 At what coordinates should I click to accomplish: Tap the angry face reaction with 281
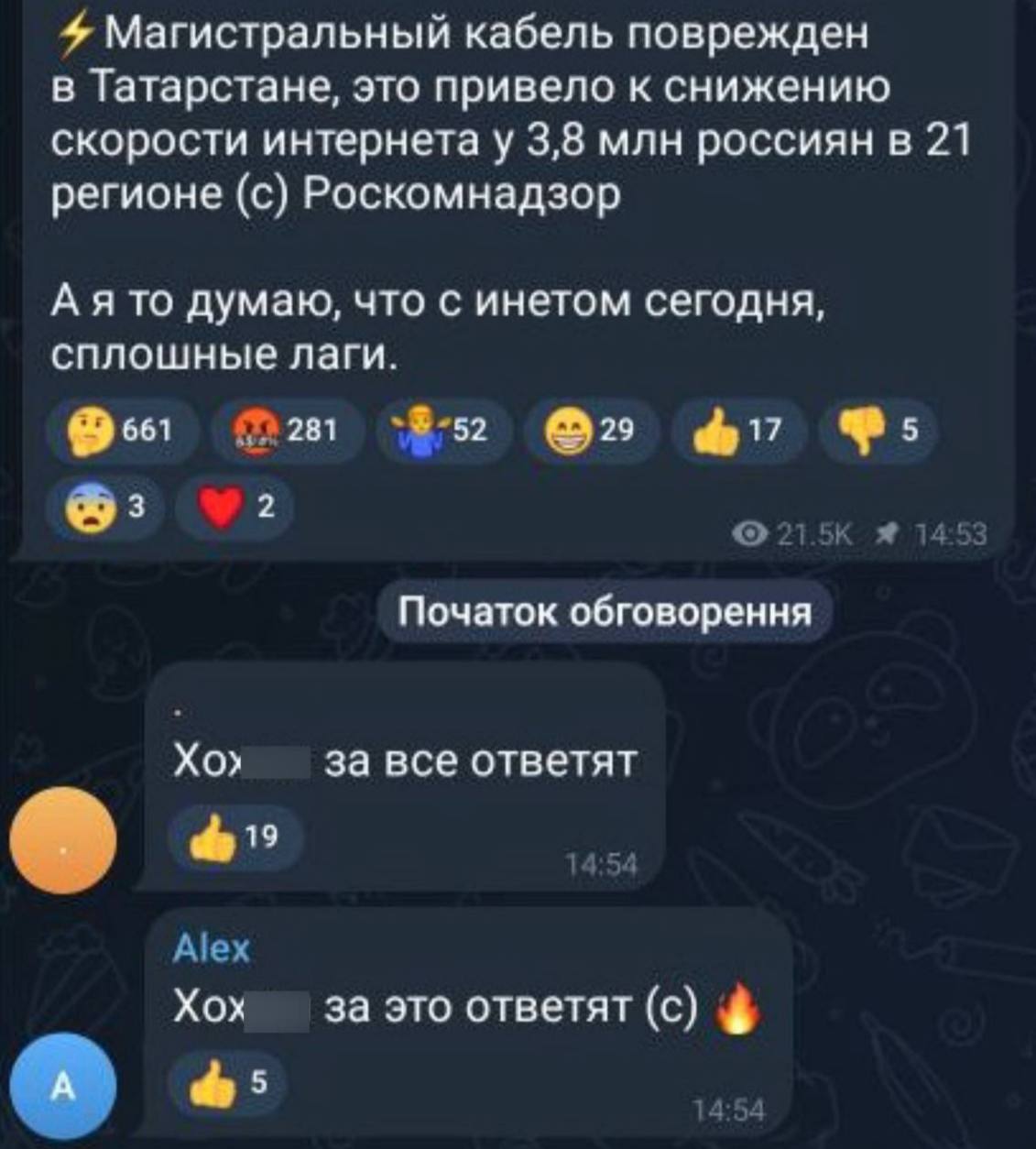coord(285,431)
